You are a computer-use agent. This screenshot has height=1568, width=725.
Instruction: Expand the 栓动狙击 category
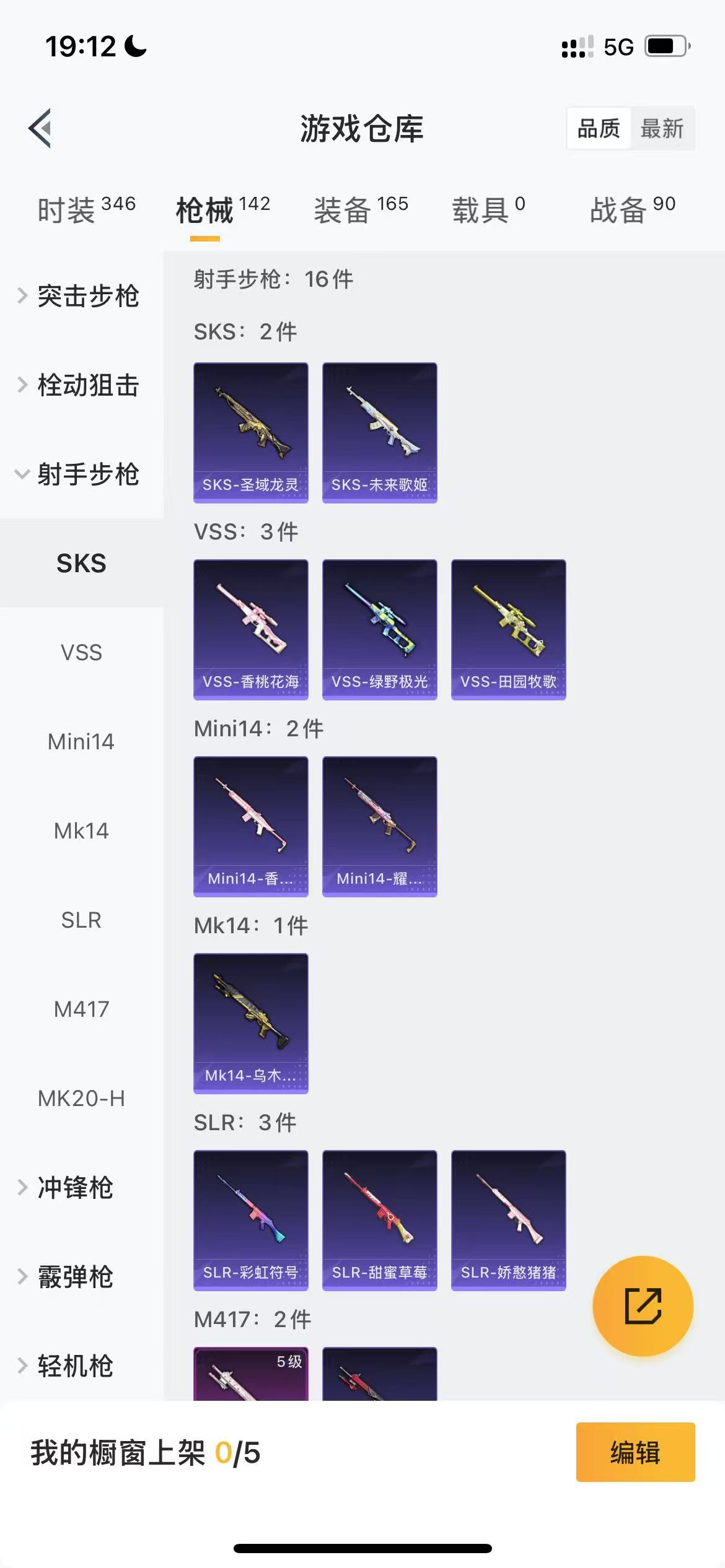point(81,385)
